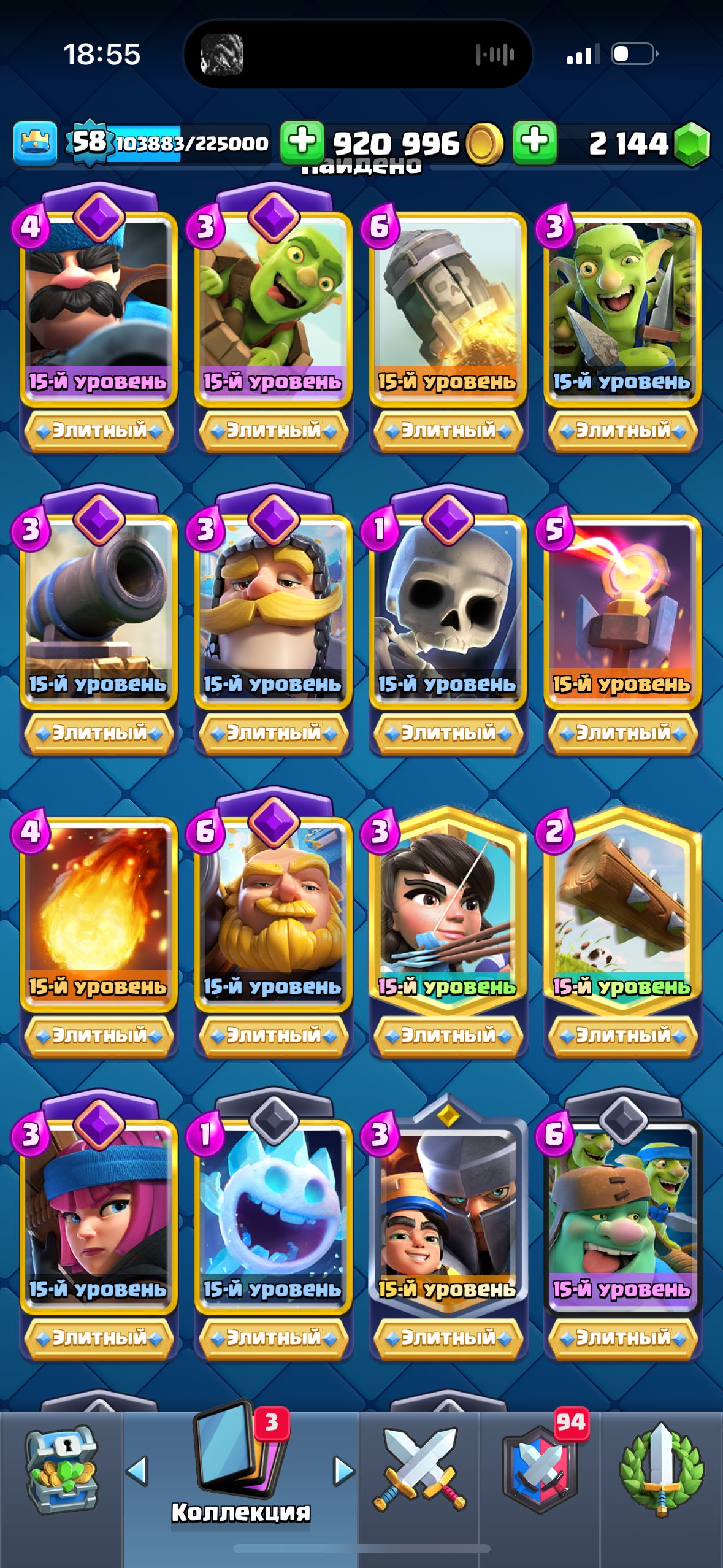Open the Inferno Tower card

point(622,621)
